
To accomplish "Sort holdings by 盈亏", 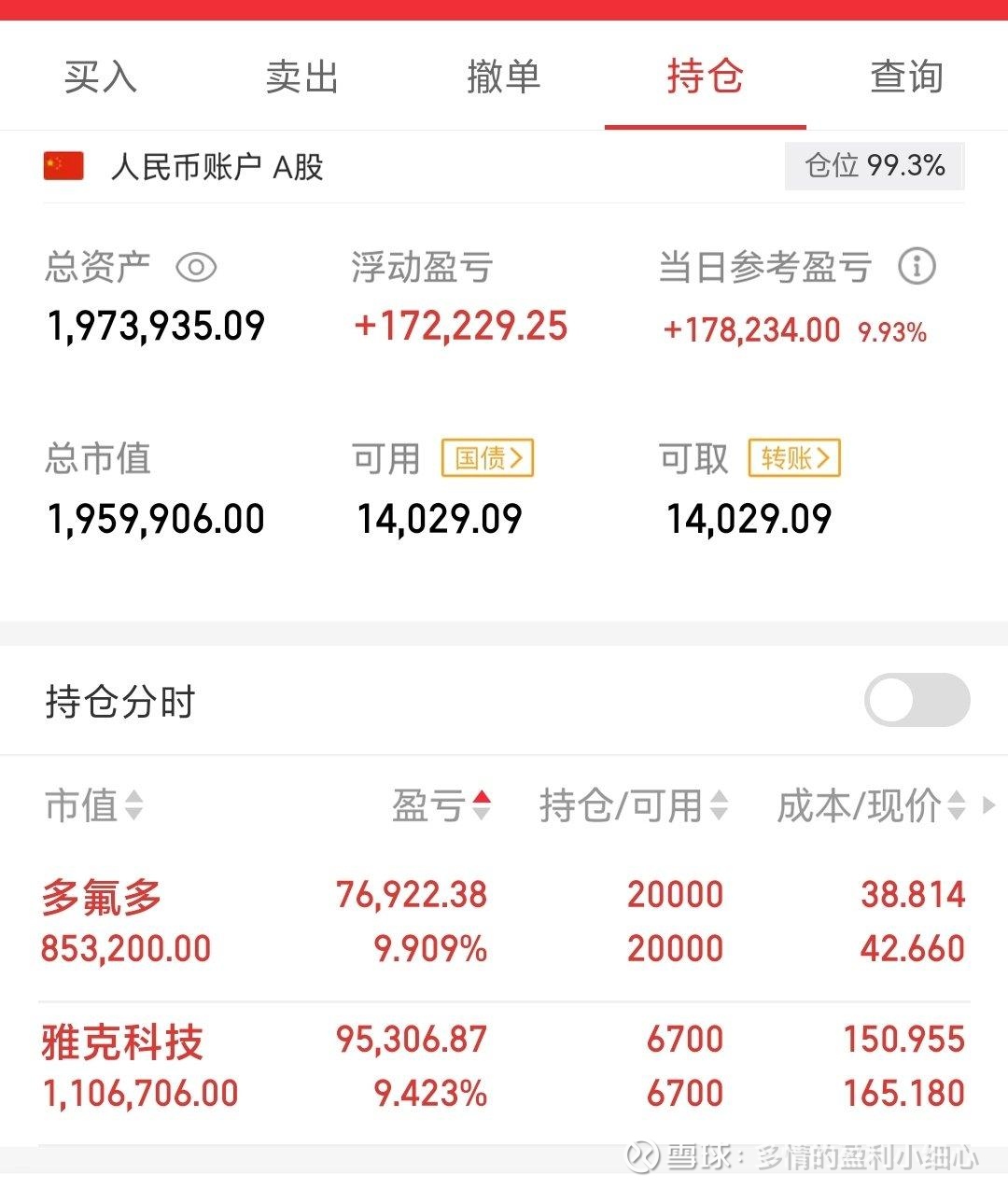I will click(441, 805).
